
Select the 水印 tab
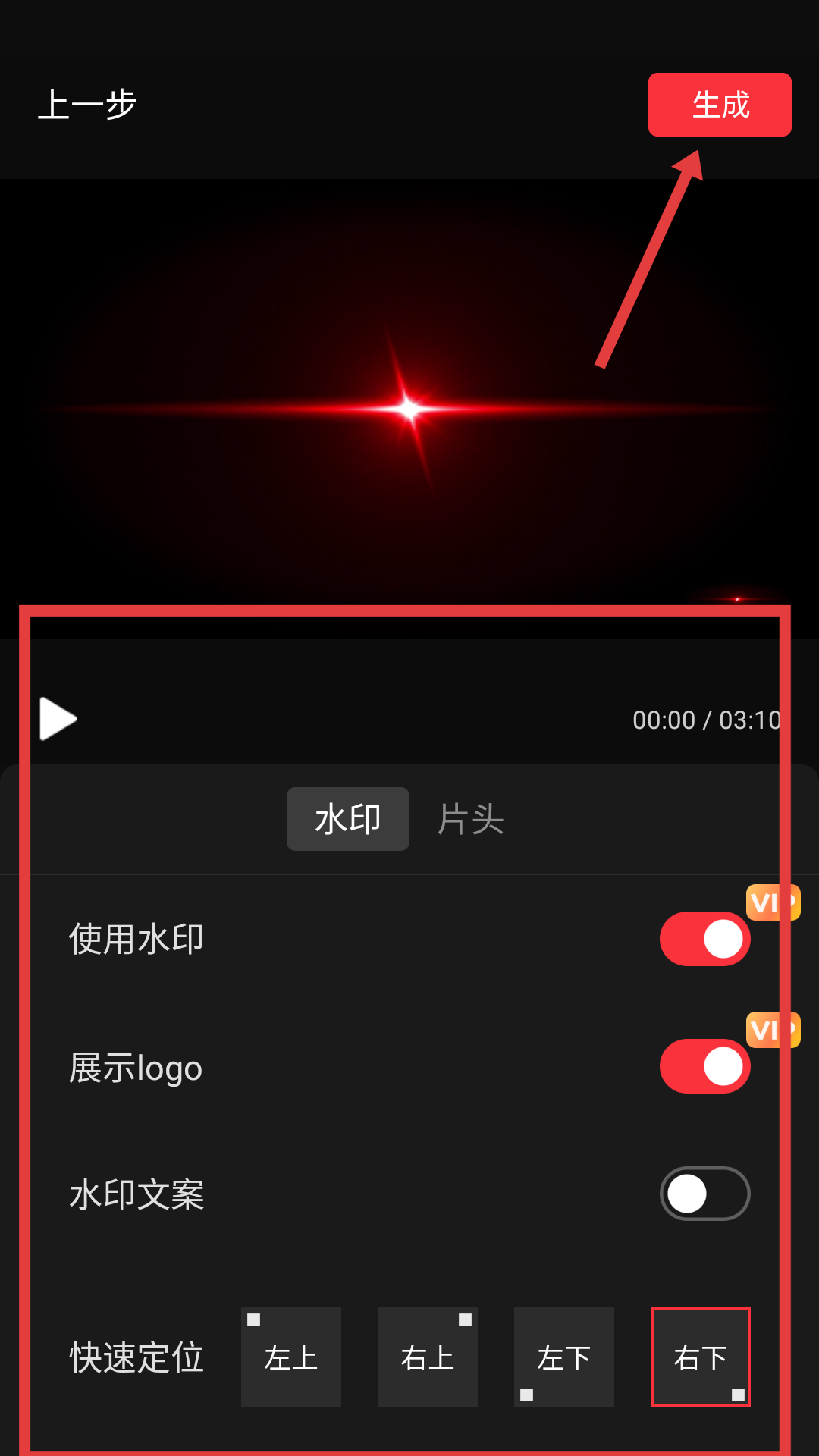point(348,819)
